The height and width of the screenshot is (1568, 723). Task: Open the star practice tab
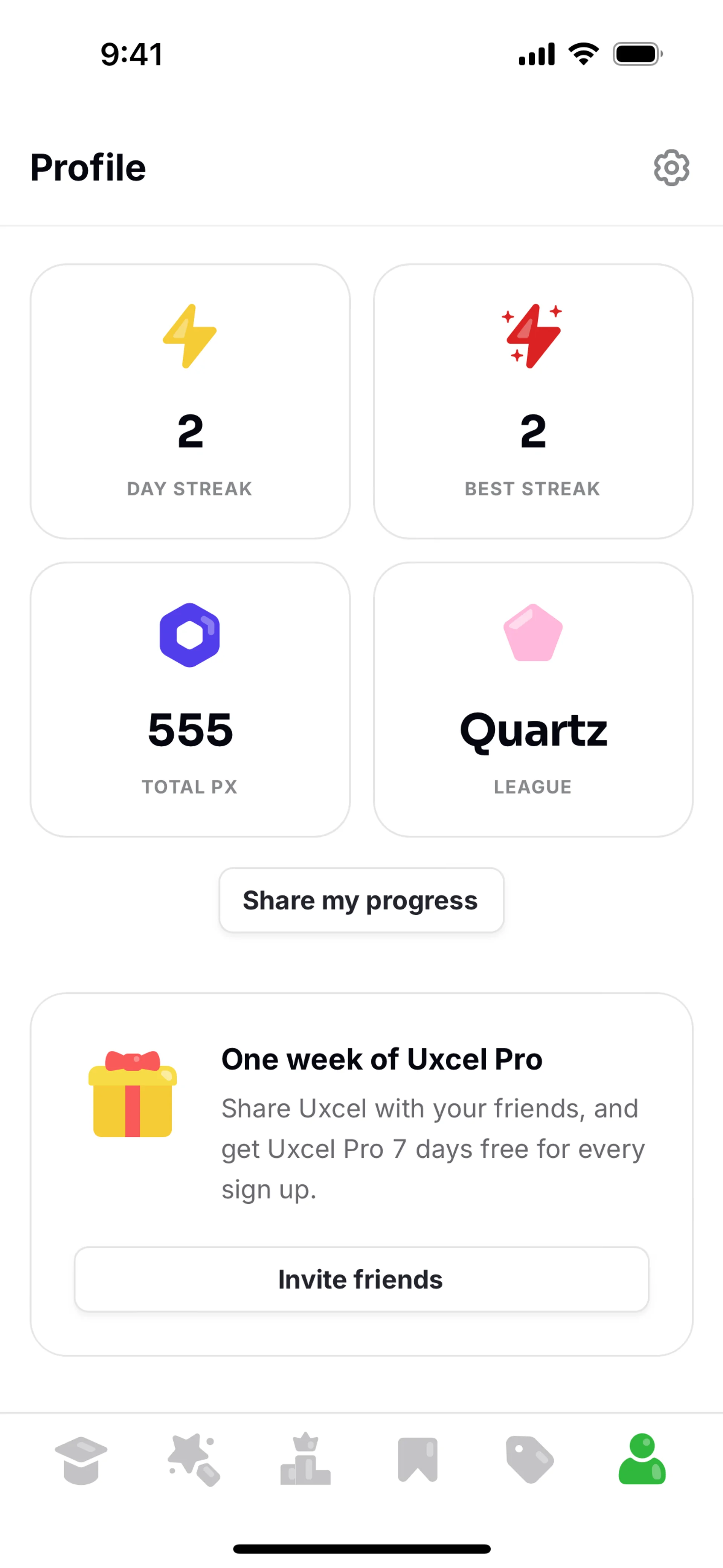point(194,1460)
